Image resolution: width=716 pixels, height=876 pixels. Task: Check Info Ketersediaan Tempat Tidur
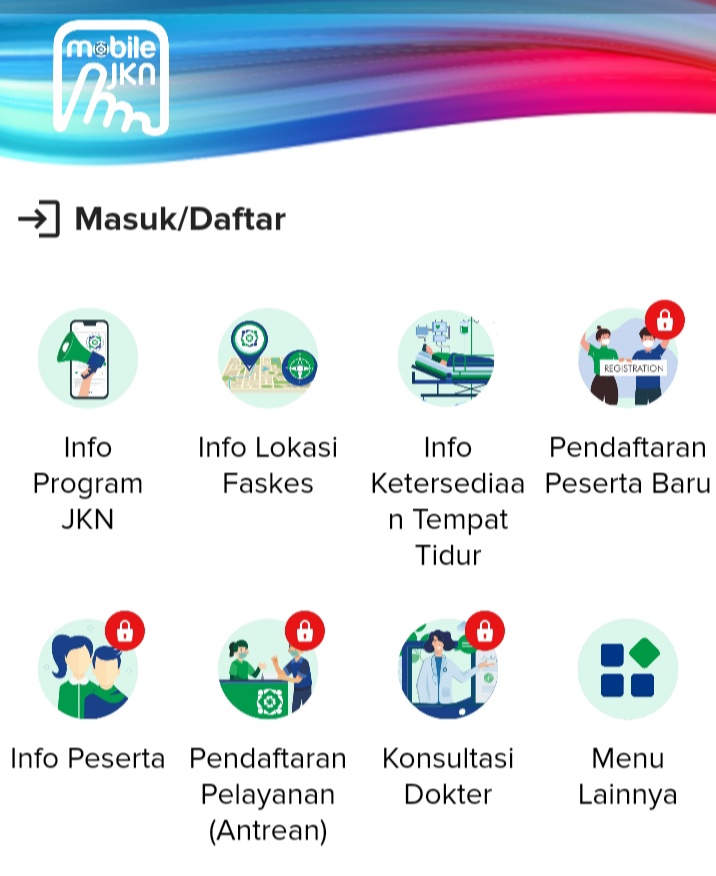pos(447,358)
